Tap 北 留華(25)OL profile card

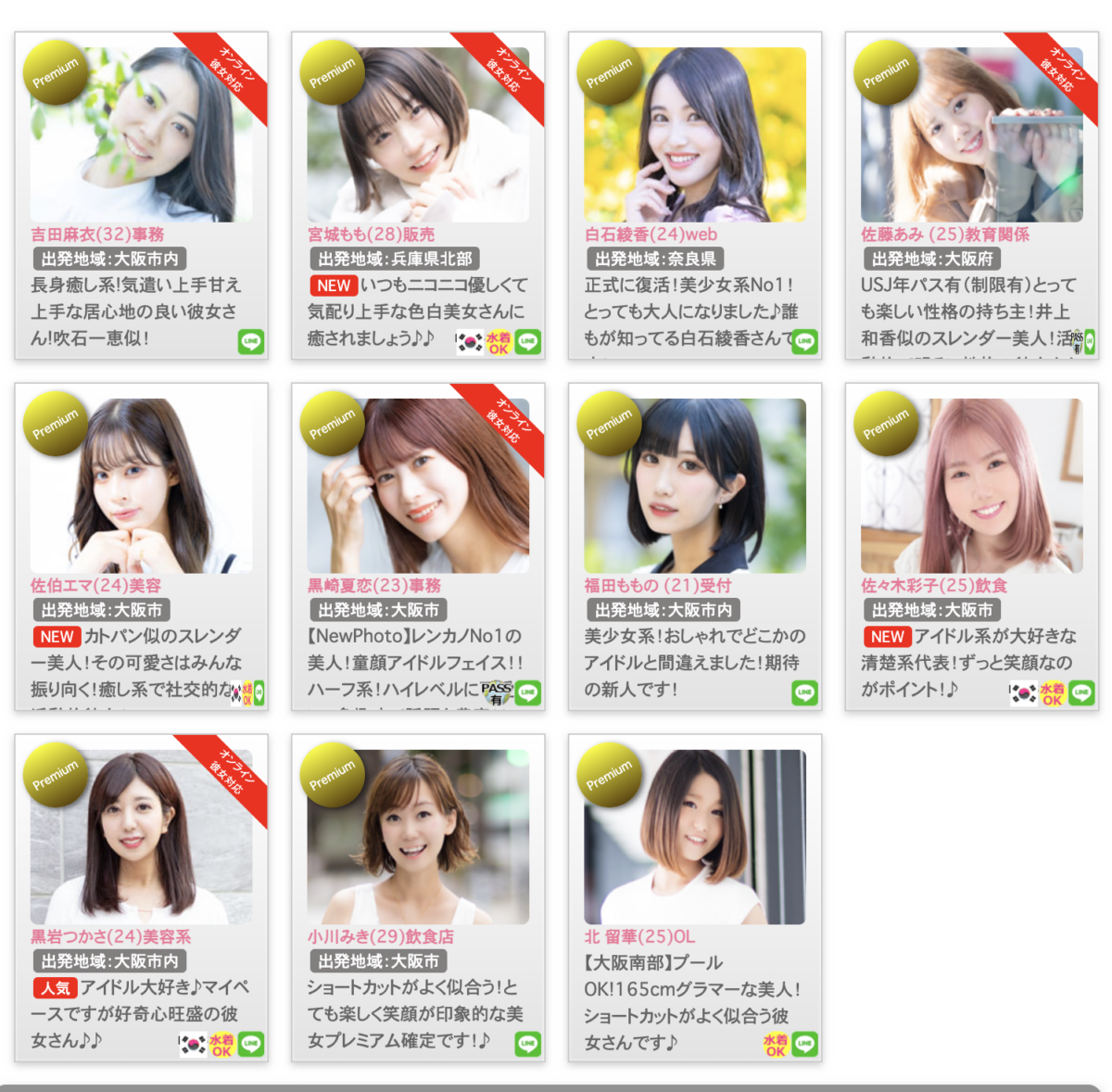point(694,838)
